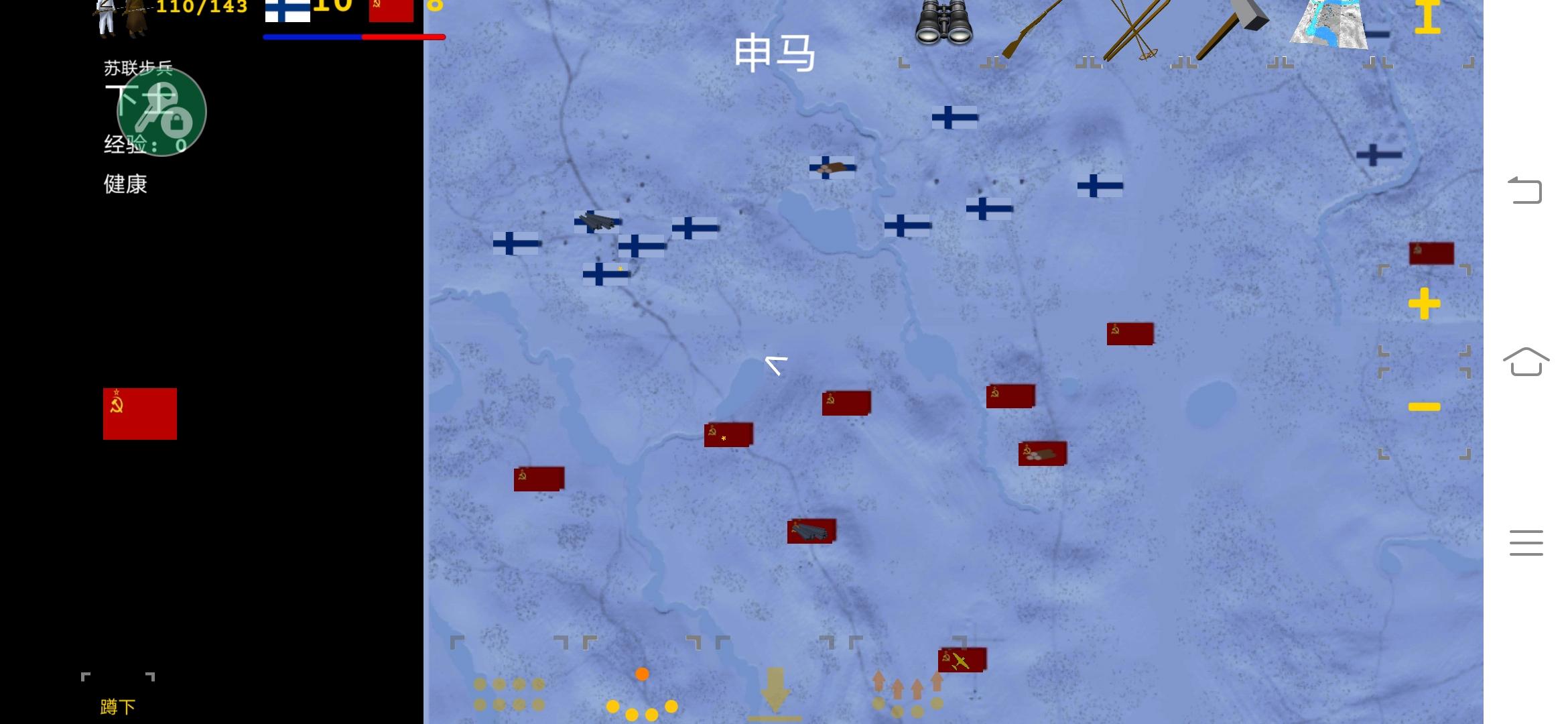This screenshot has width=1568, height=724.
Task: Zoom out with the yellow minus
Action: [1424, 407]
